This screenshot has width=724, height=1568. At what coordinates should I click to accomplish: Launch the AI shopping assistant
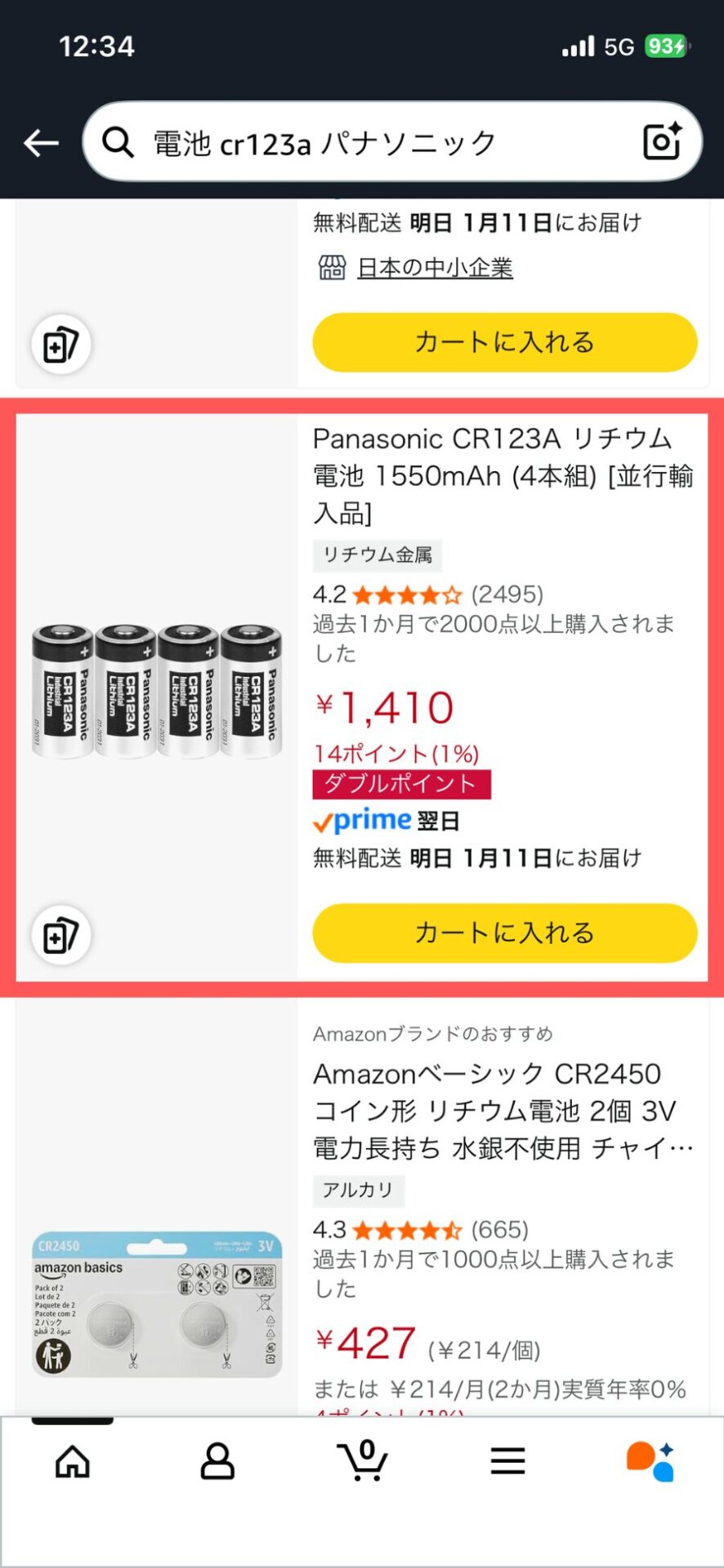tap(650, 1461)
